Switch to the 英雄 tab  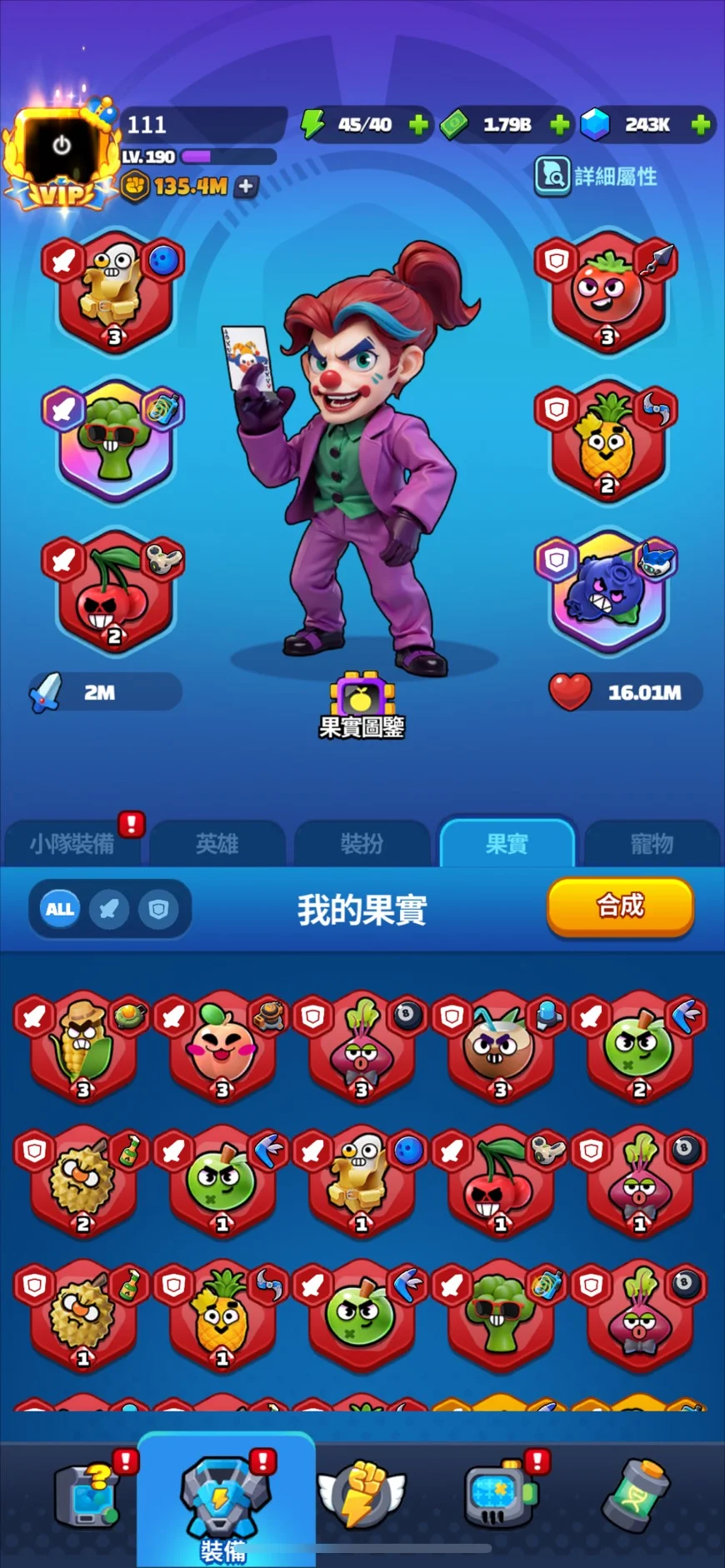click(217, 843)
